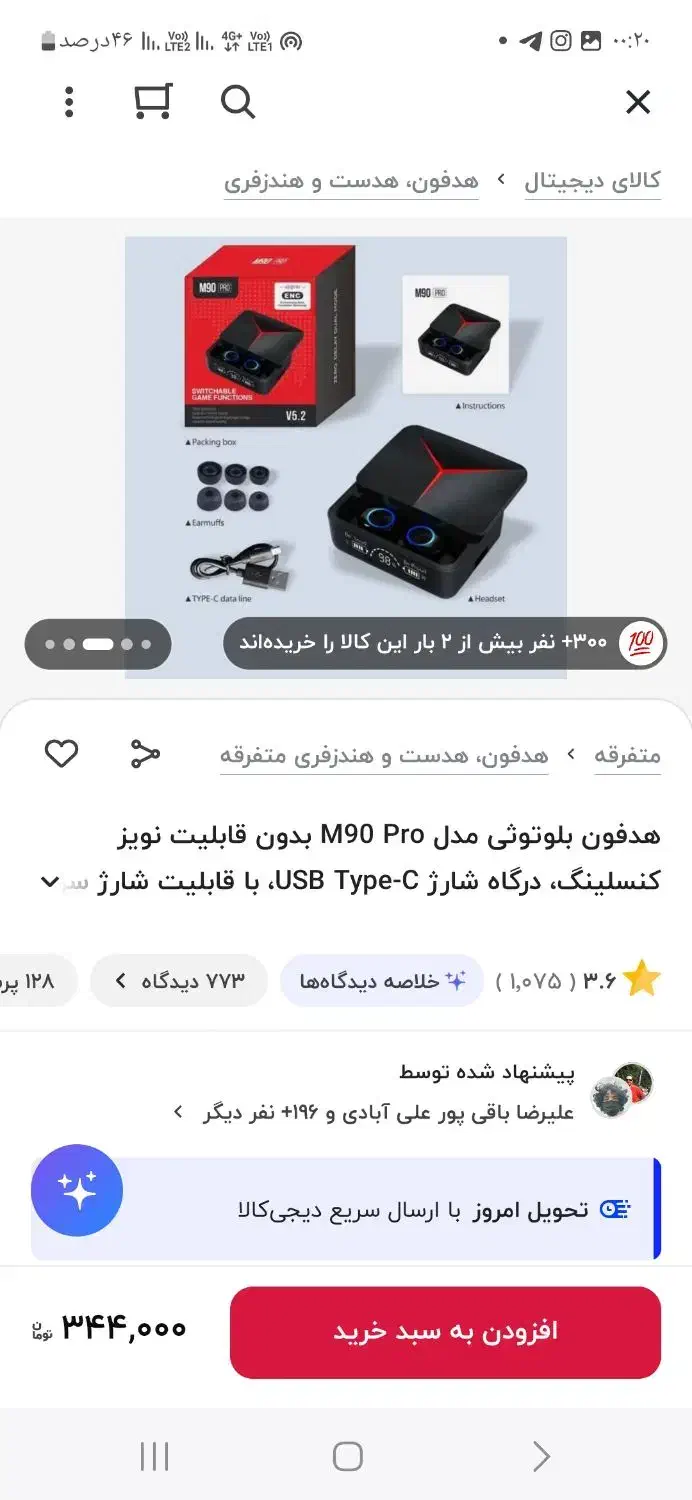Open the three-dot overflow menu

point(68,102)
